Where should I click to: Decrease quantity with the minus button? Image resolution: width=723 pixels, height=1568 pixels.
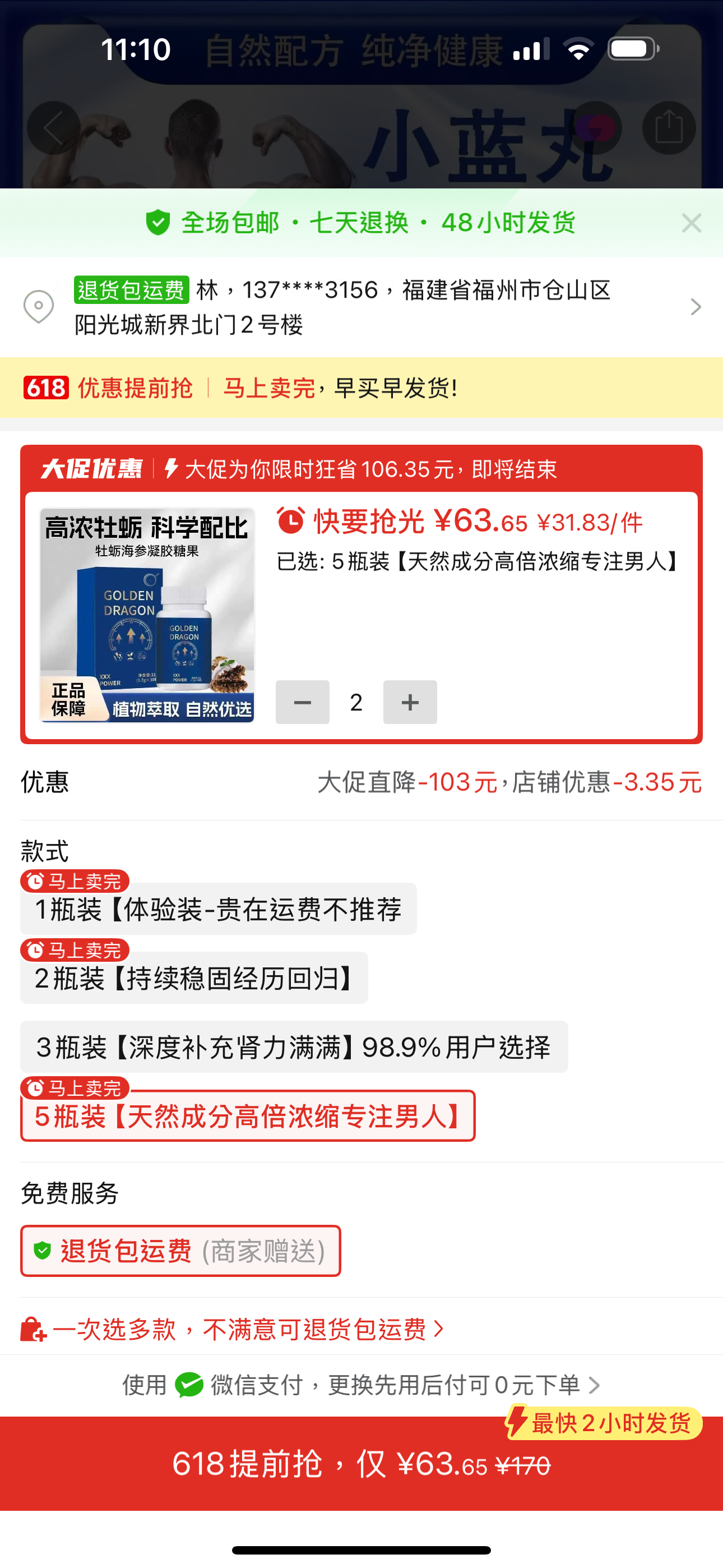pyautogui.click(x=303, y=702)
